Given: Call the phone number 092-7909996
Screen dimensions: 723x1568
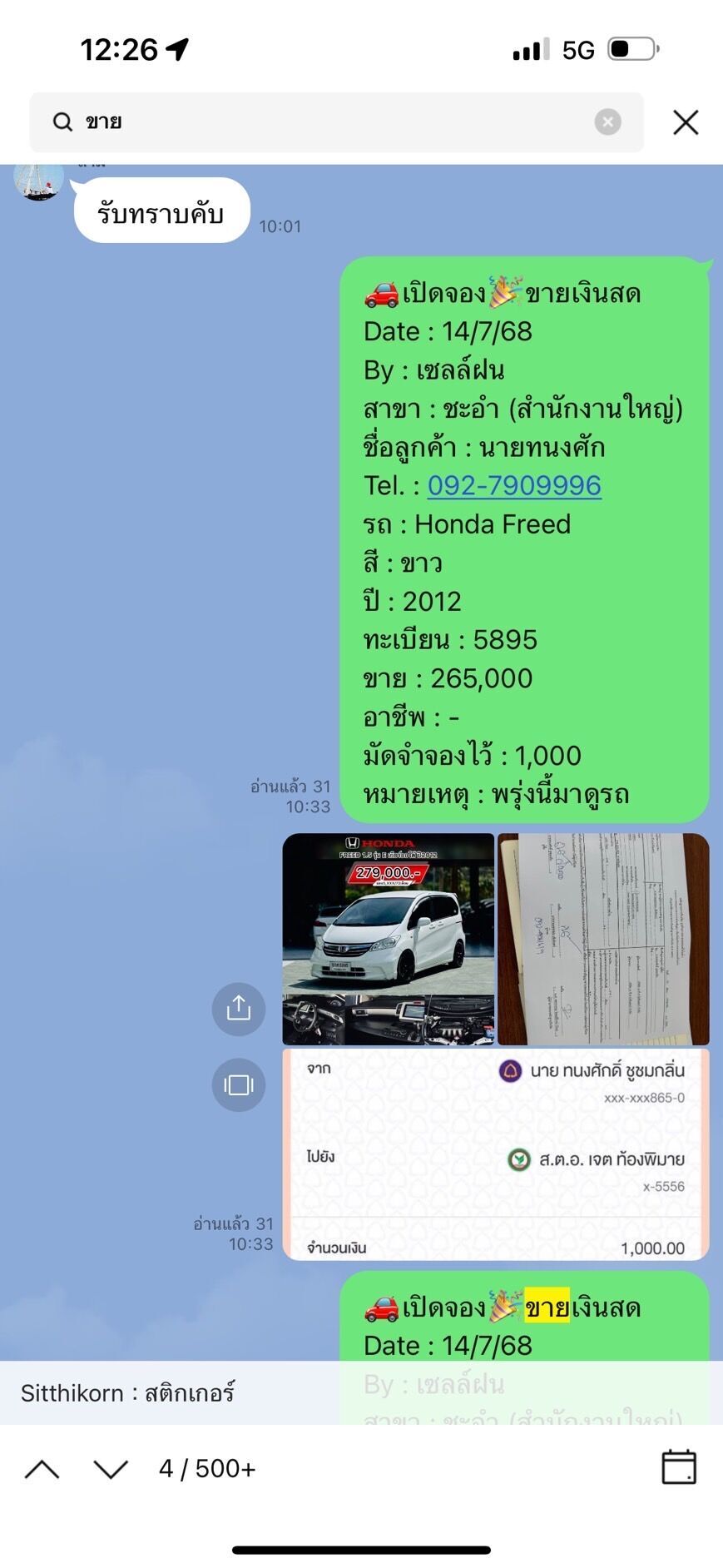Looking at the screenshot, I should [513, 485].
